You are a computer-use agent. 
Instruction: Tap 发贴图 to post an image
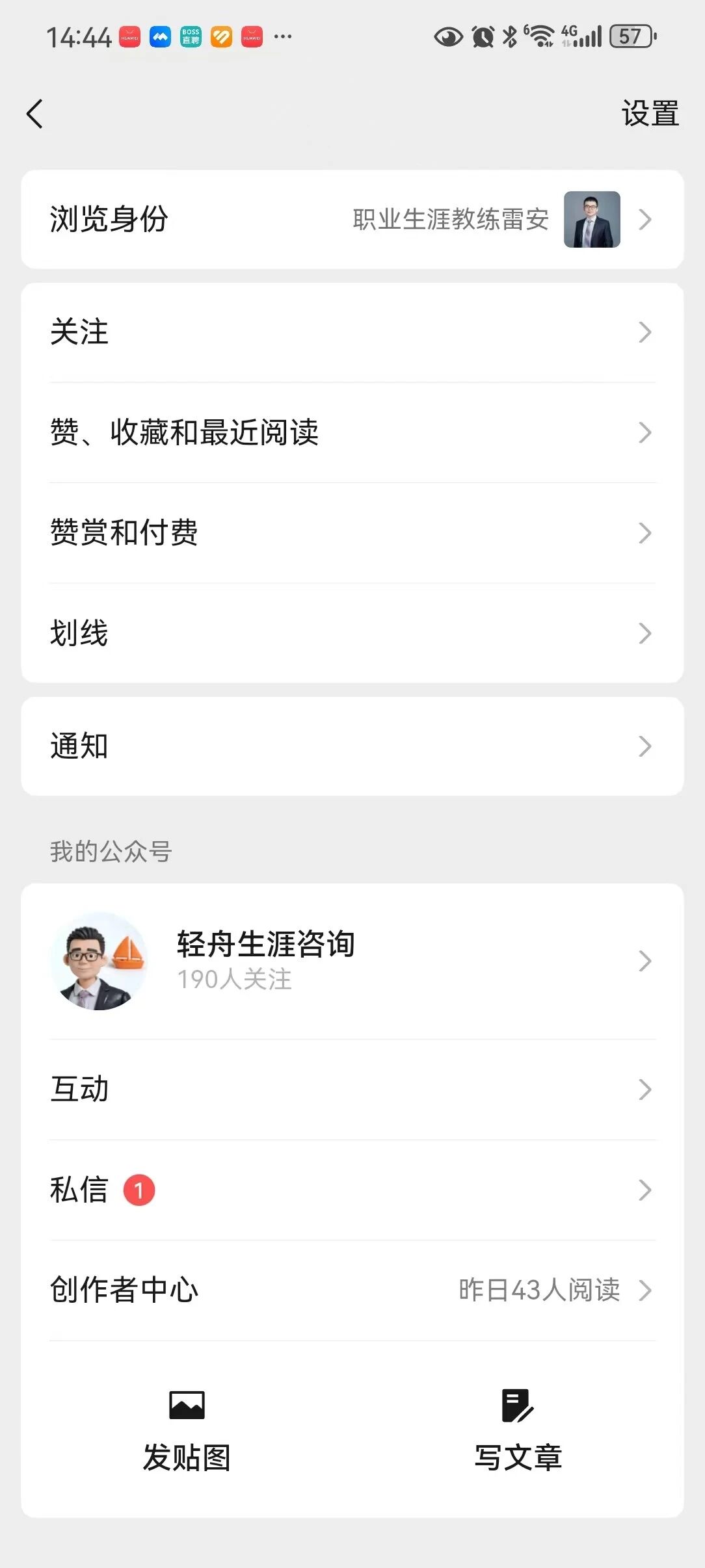click(x=187, y=1430)
